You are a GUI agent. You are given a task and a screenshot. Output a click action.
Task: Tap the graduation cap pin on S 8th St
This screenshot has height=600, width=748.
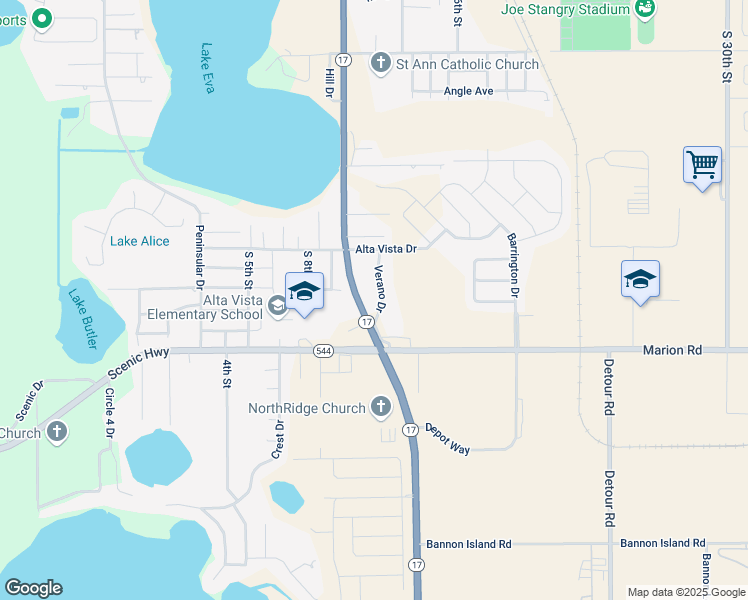tap(304, 291)
